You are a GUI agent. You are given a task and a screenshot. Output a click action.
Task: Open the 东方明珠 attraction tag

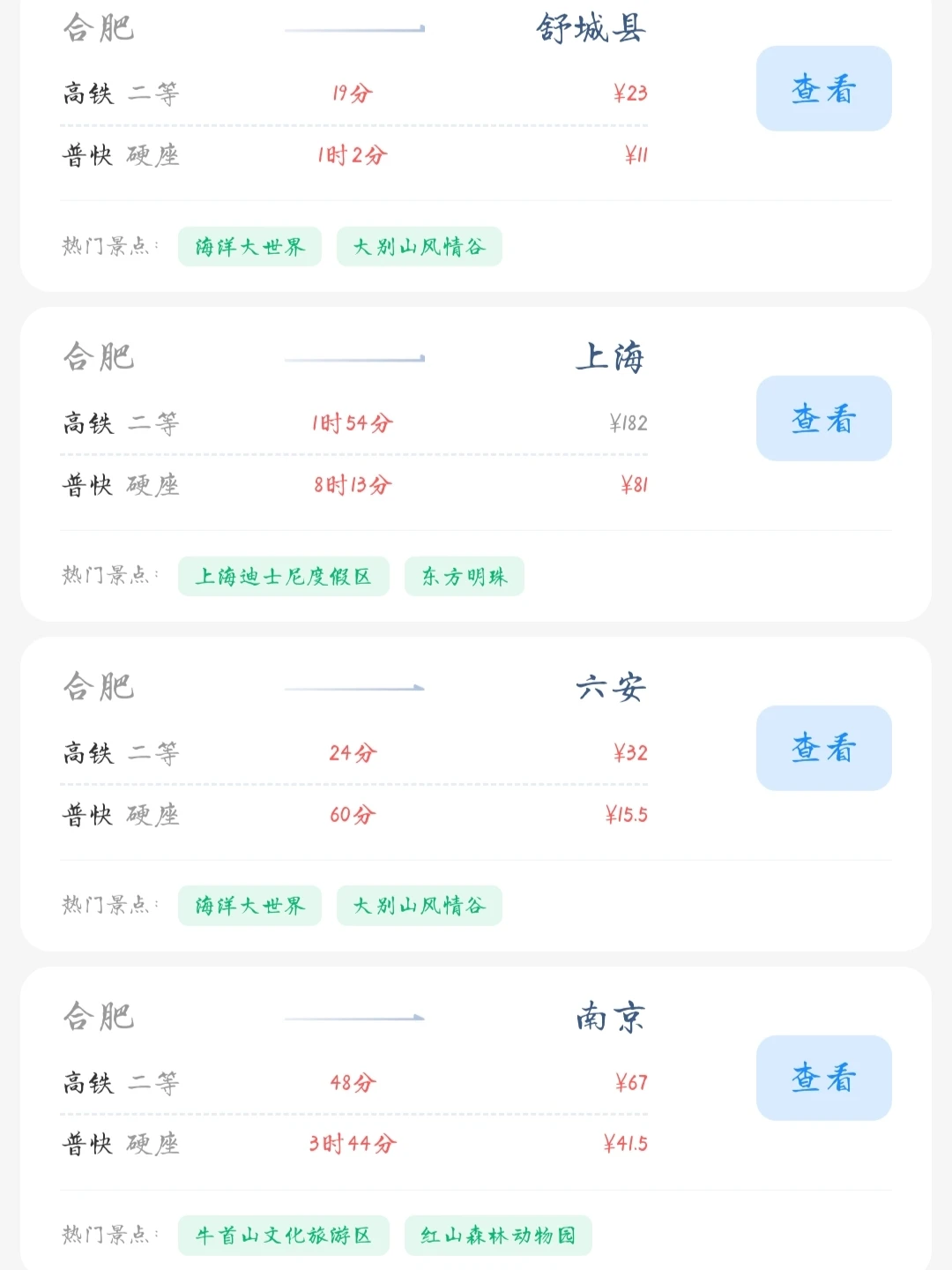(x=465, y=576)
